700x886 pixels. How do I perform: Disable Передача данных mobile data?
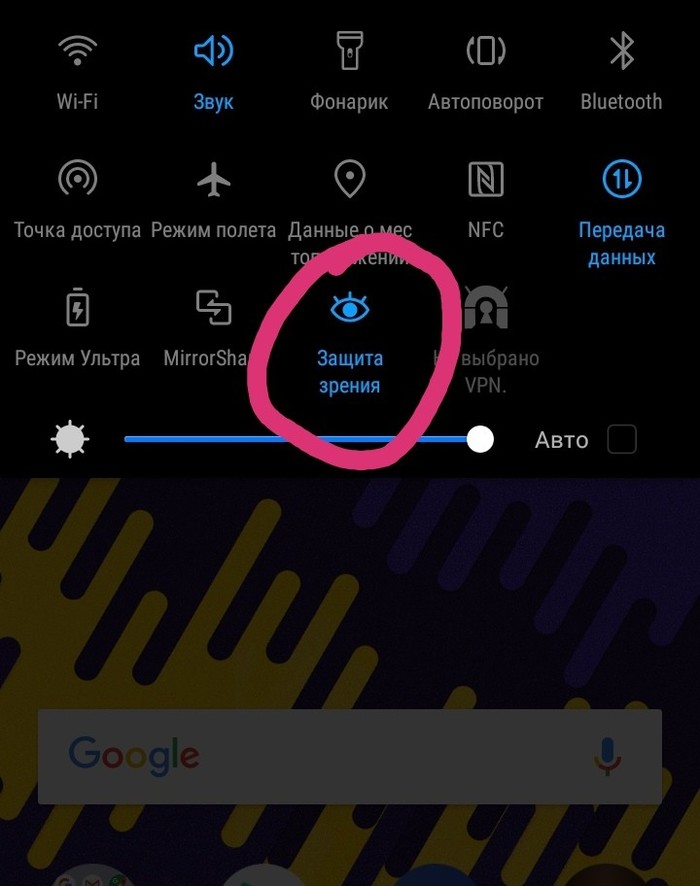(x=621, y=181)
